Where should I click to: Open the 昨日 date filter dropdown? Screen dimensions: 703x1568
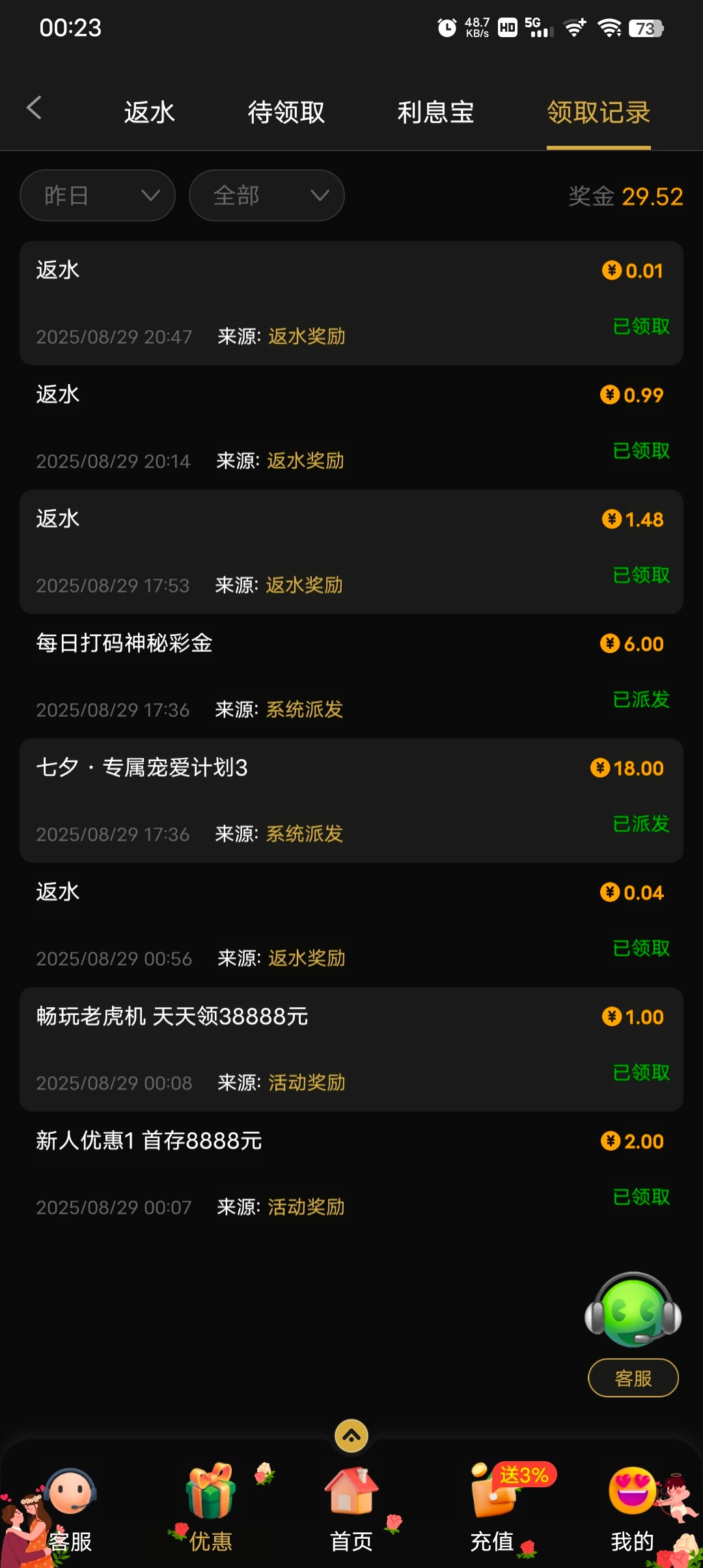pyautogui.click(x=96, y=195)
